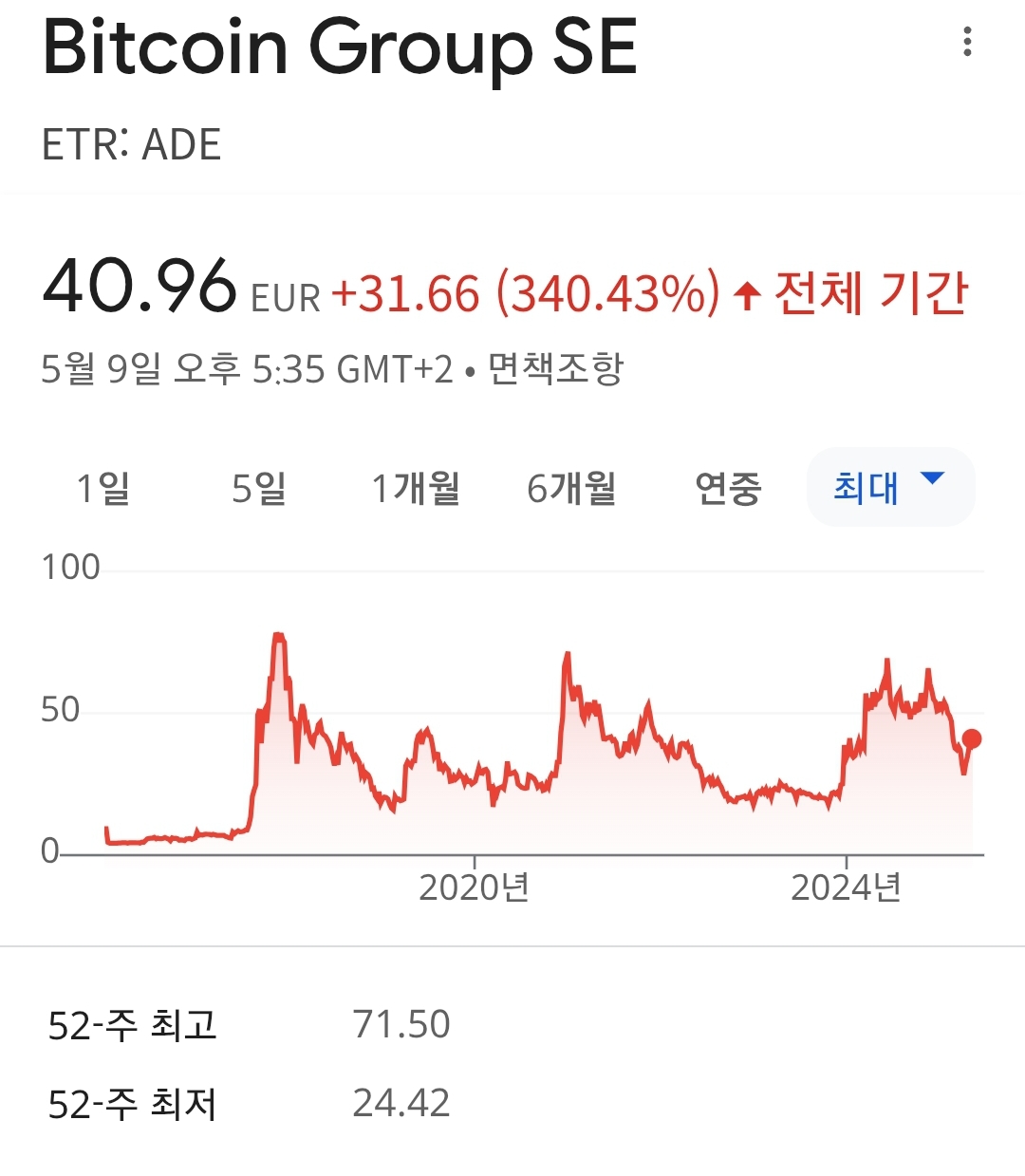1025x1176 pixels.
Task: Expand the 최대 range dropdown
Action: [890, 487]
